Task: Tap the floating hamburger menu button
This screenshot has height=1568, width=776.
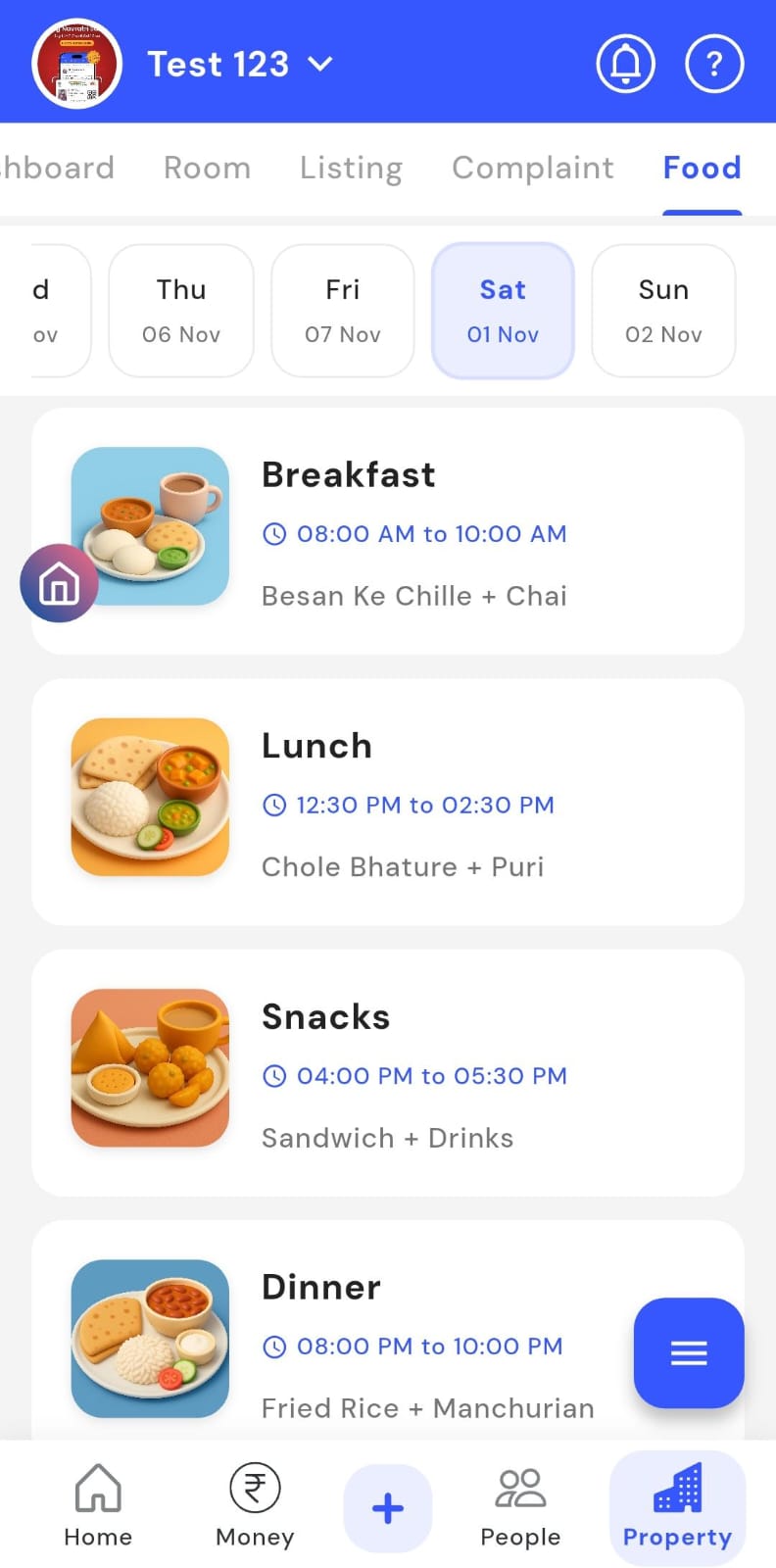Action: pyautogui.click(x=688, y=1353)
